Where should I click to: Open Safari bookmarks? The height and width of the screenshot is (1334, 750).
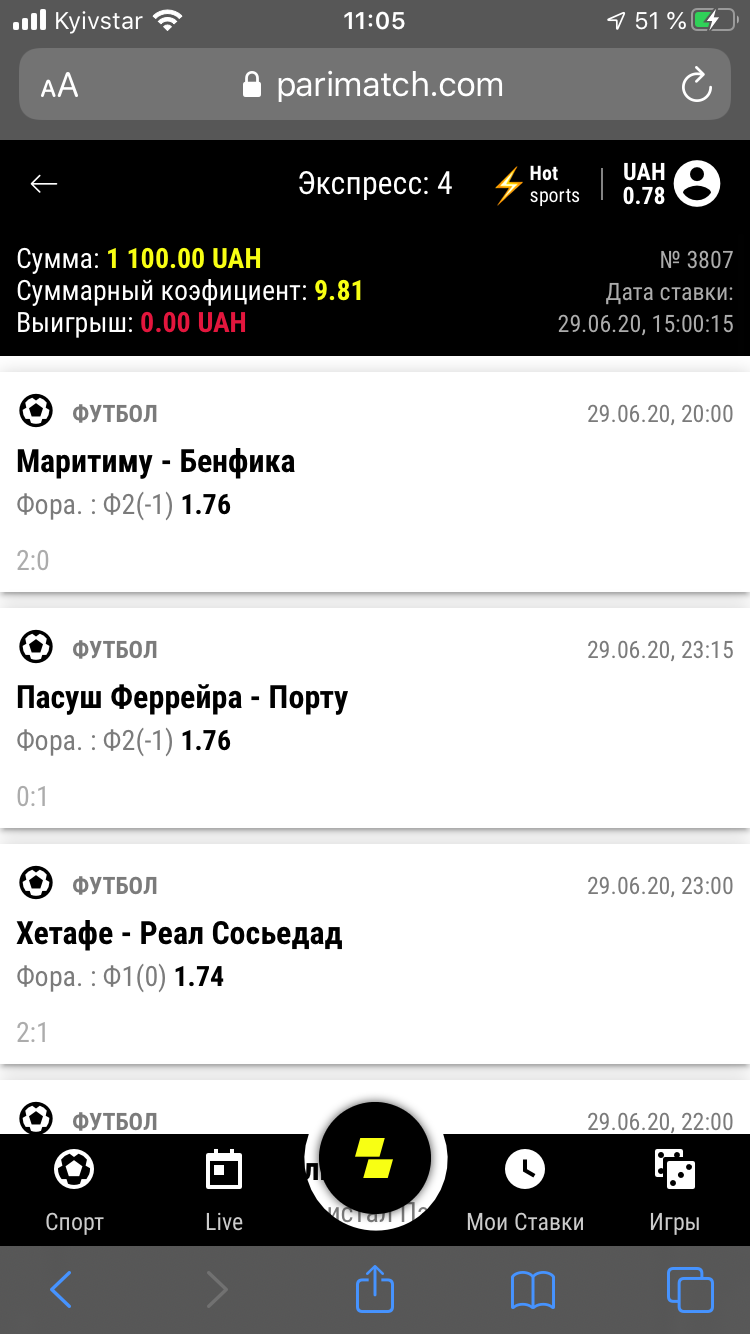(533, 1290)
